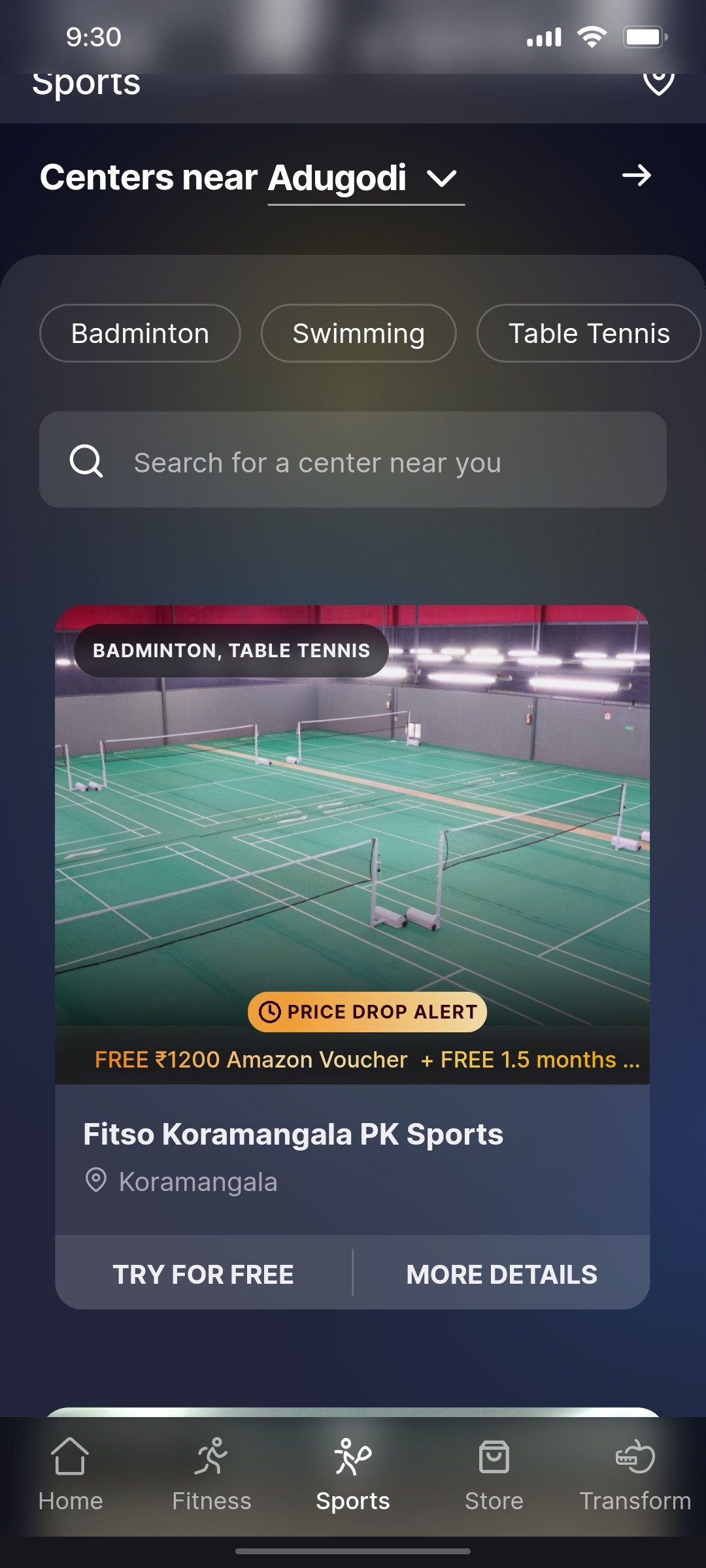This screenshot has height=1568, width=706.
Task: Toggle the Swimming filter chip
Action: pyautogui.click(x=358, y=333)
